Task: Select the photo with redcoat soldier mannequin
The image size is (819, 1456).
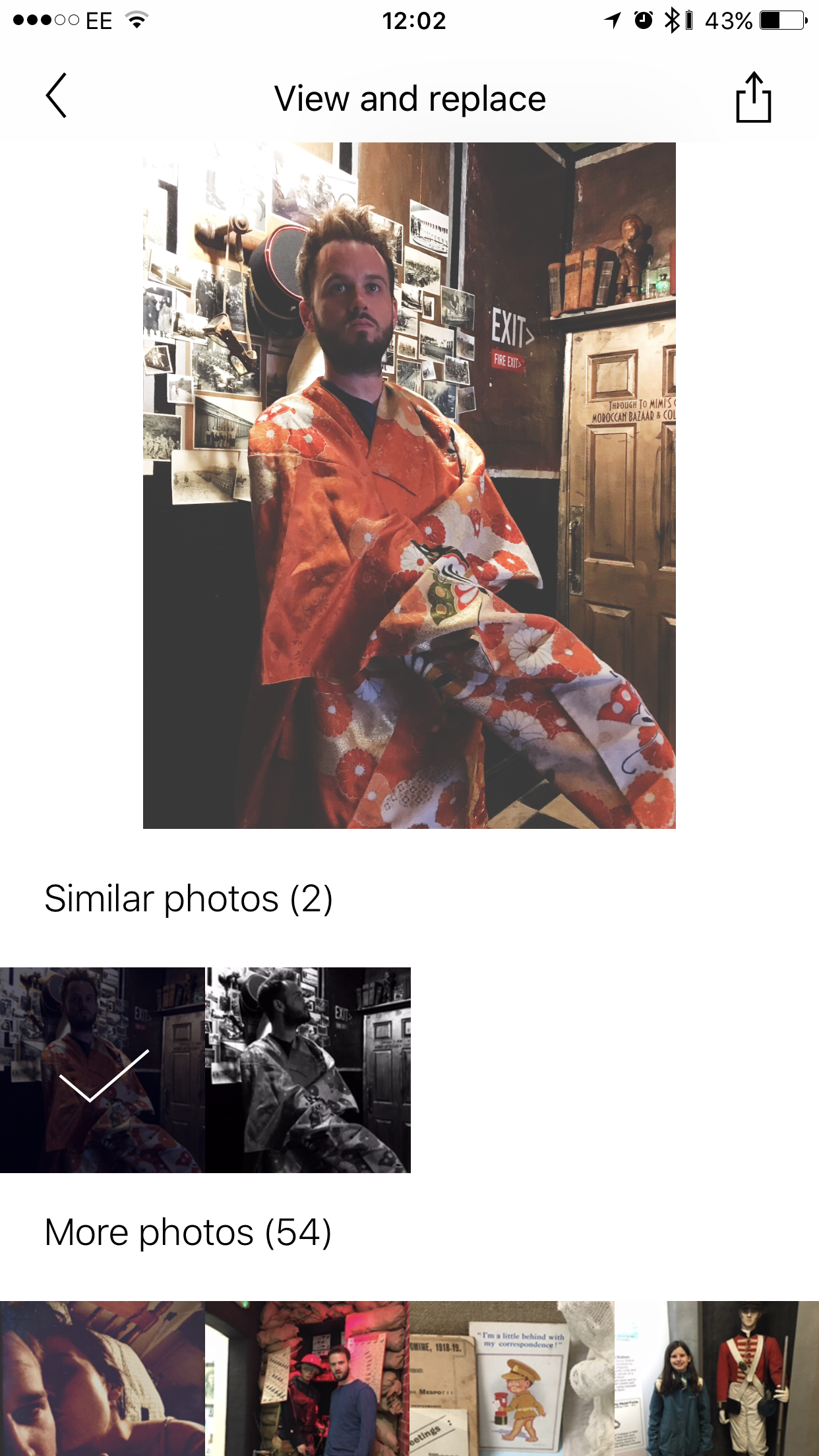Action: pos(717,1378)
